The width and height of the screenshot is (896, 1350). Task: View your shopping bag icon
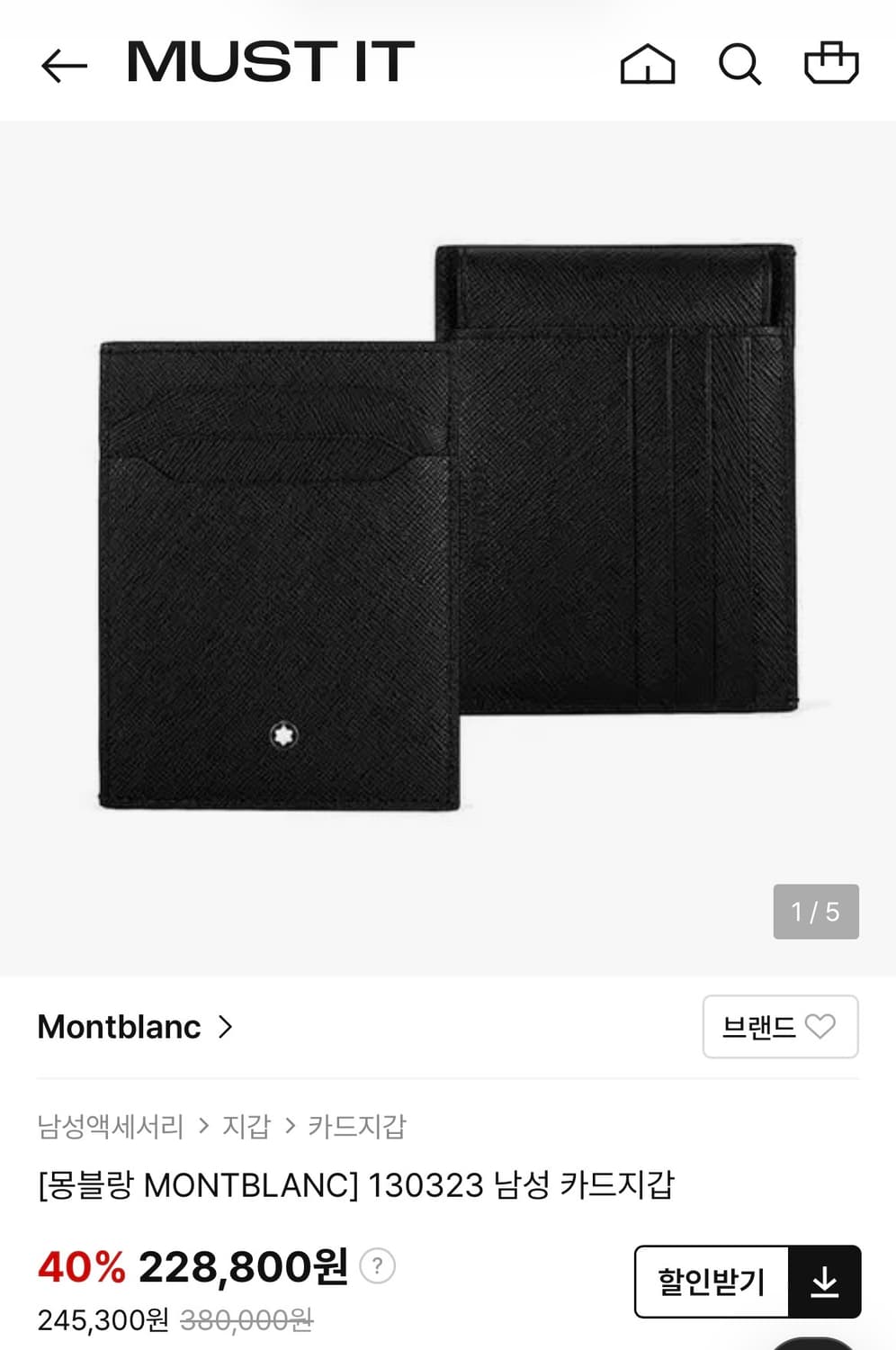[x=832, y=64]
